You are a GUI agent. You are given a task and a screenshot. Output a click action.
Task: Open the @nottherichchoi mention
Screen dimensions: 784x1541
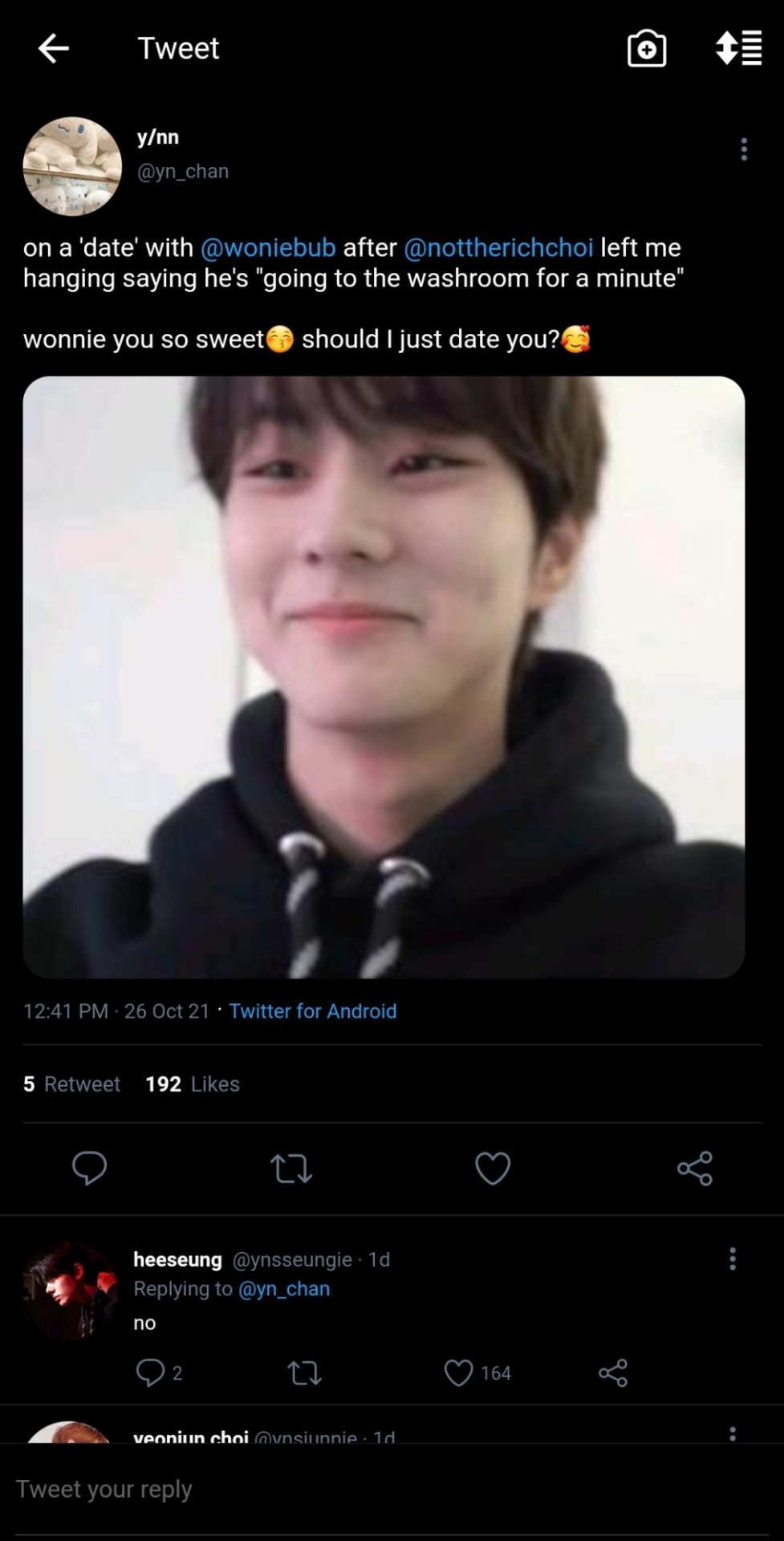[x=498, y=247]
